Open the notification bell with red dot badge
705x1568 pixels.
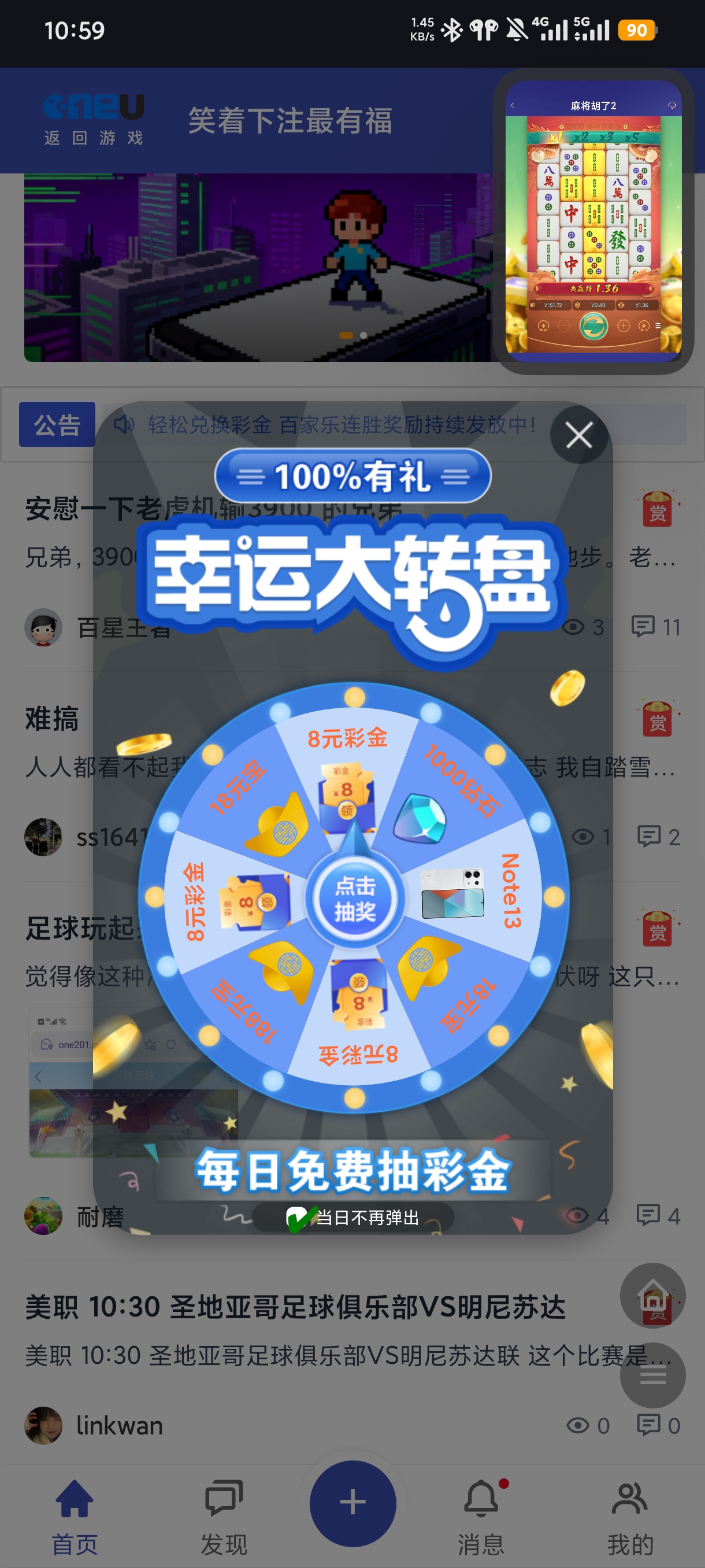[480, 1503]
